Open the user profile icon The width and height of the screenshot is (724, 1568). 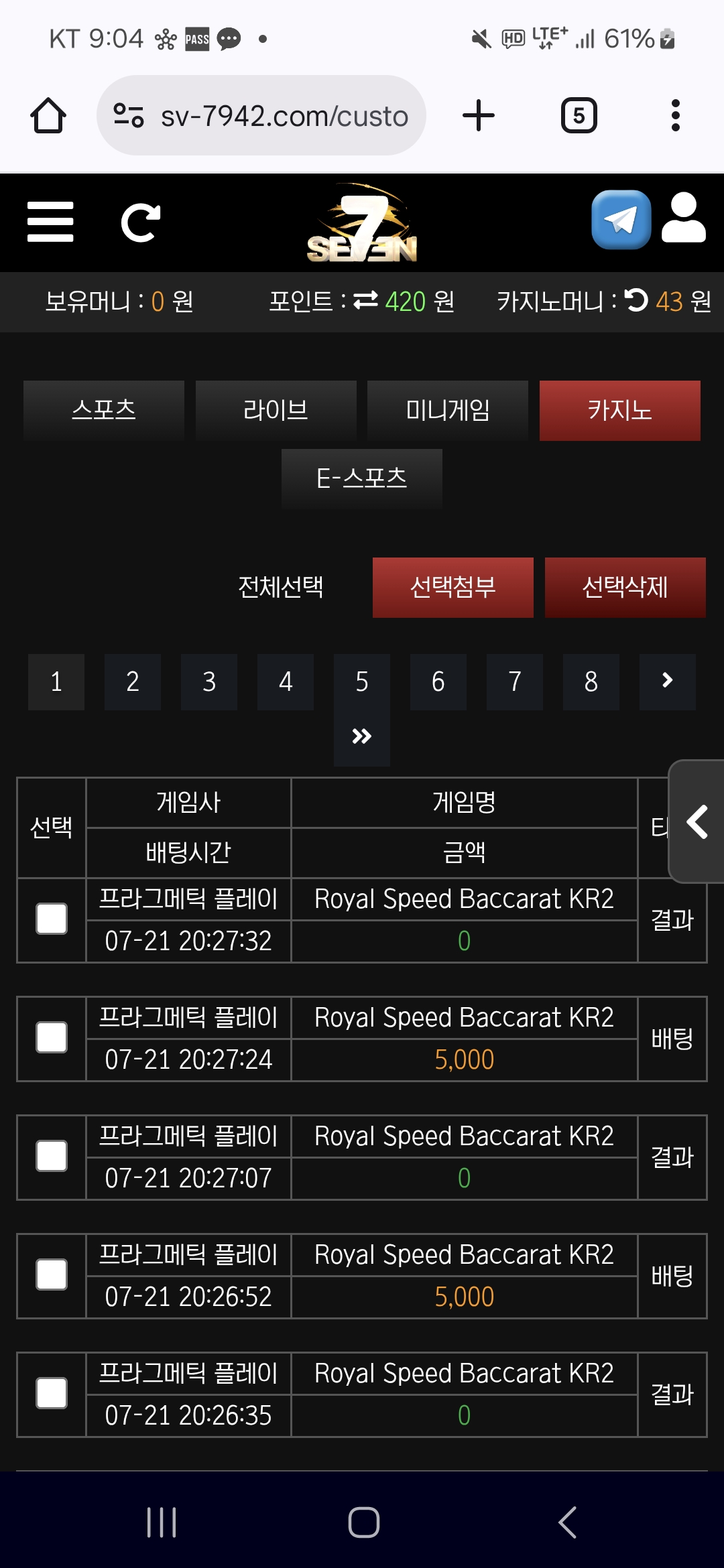(683, 219)
